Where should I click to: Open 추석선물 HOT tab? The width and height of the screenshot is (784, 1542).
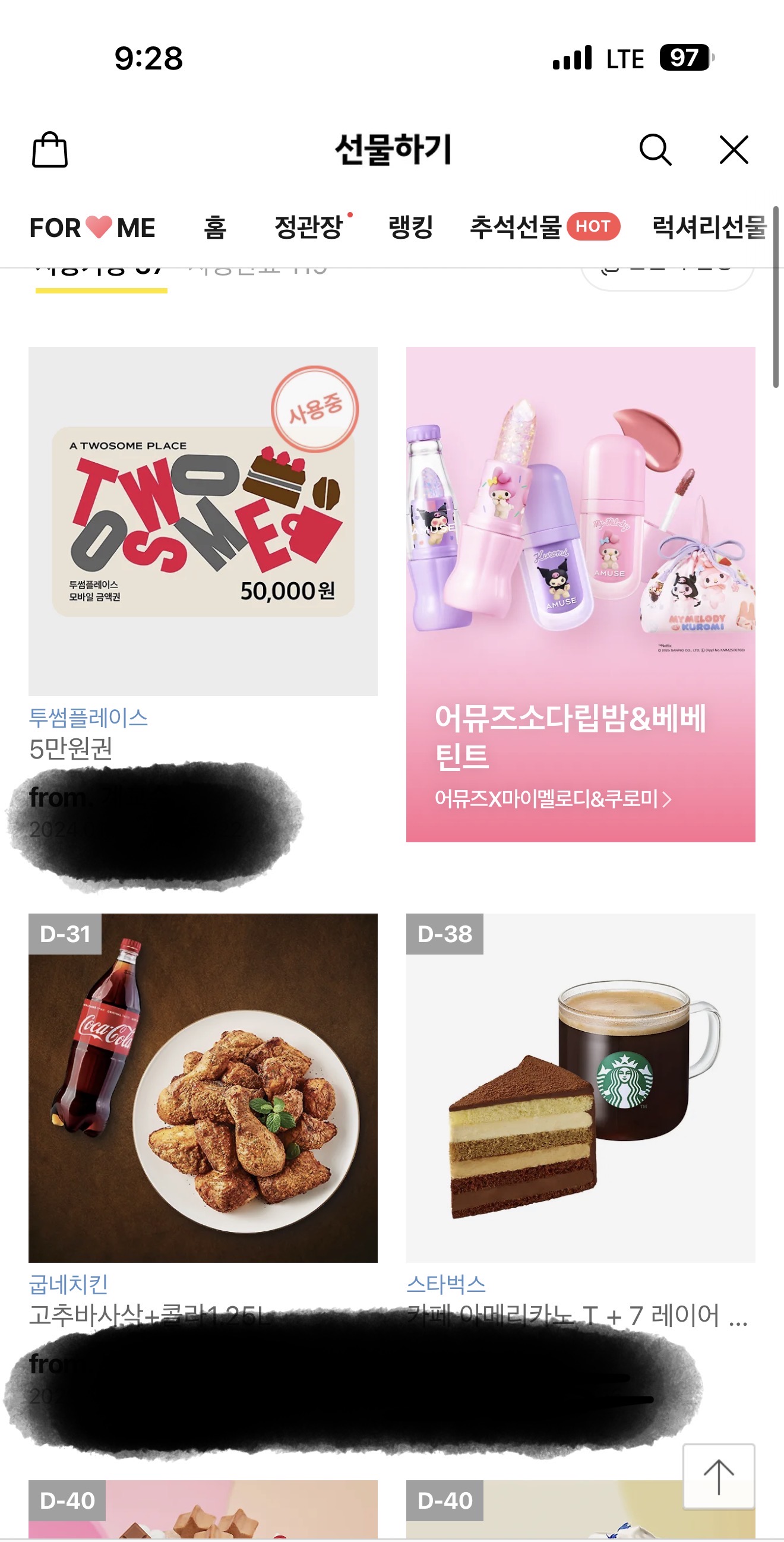[543, 227]
